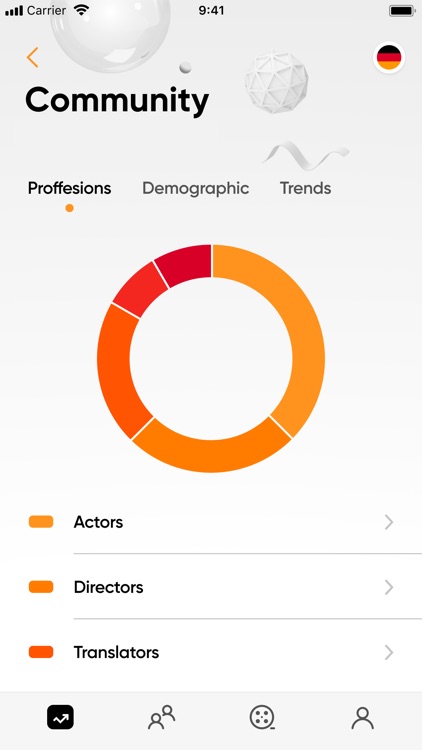Open the Translators row

[211, 652]
